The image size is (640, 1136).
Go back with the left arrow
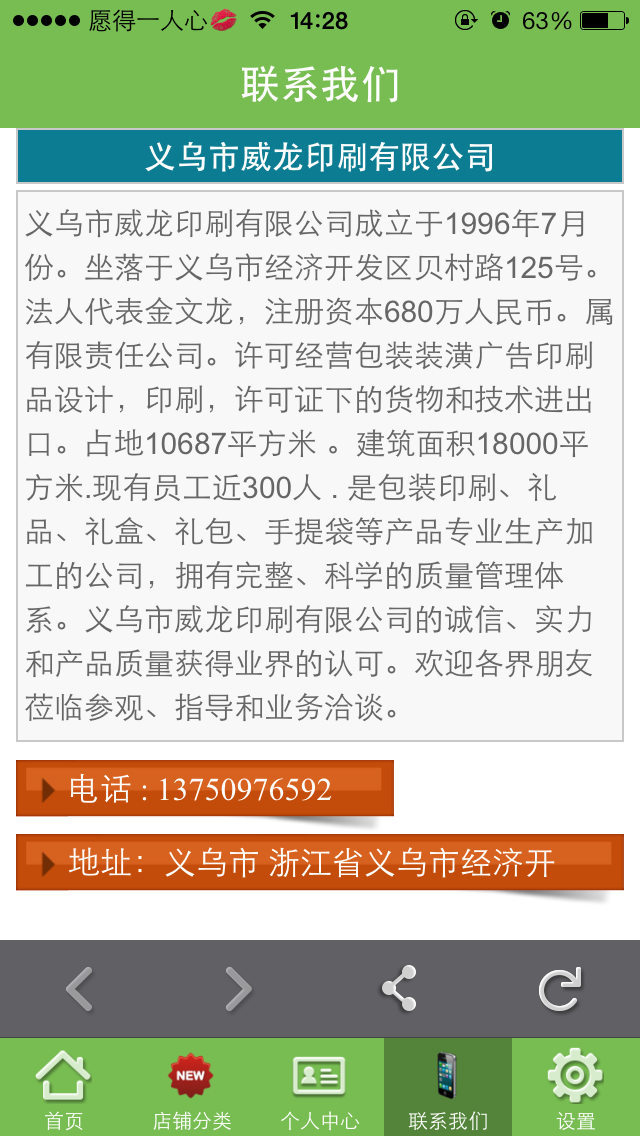79,988
